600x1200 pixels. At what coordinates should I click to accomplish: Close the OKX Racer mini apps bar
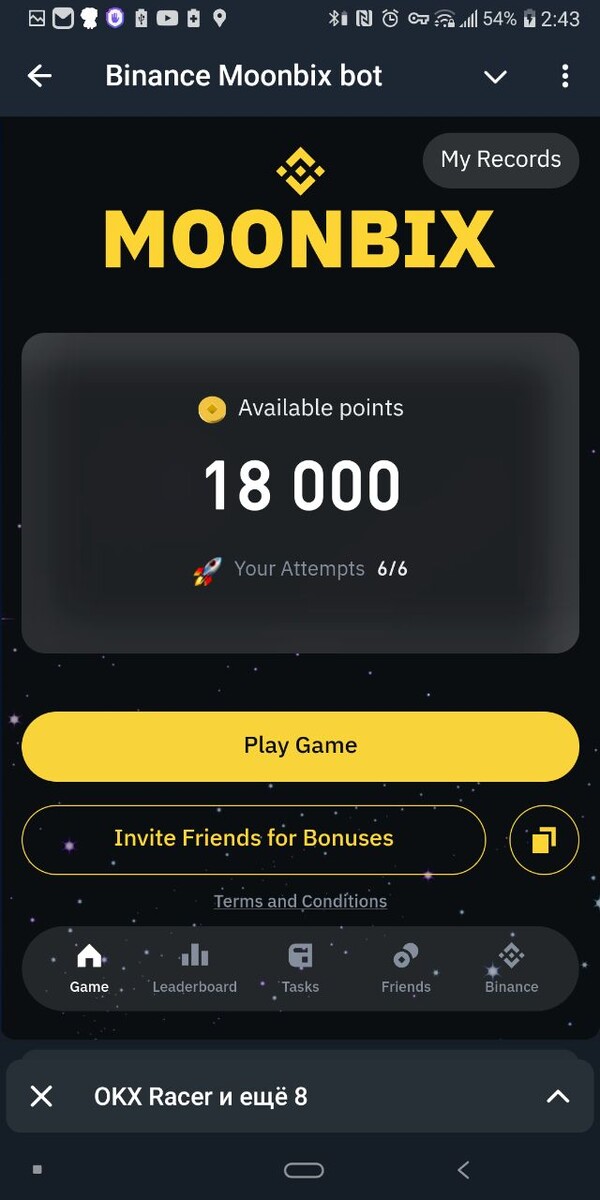41,1097
